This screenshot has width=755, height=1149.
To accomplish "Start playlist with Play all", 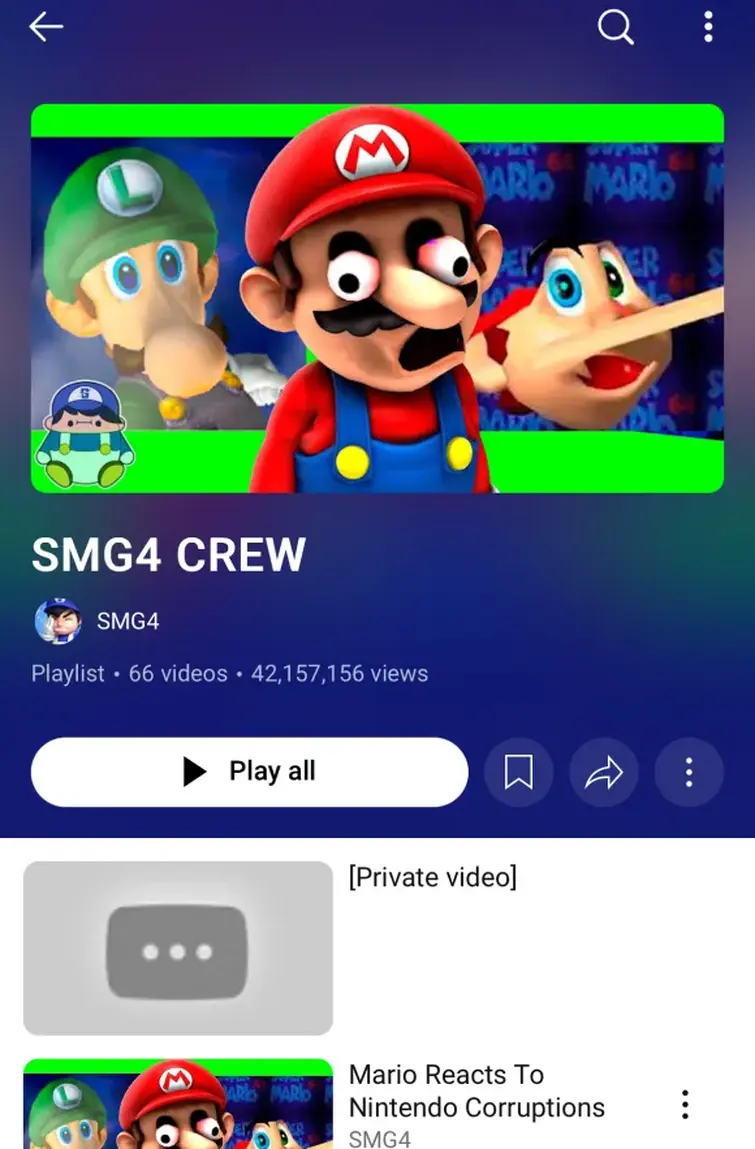I will pos(249,771).
